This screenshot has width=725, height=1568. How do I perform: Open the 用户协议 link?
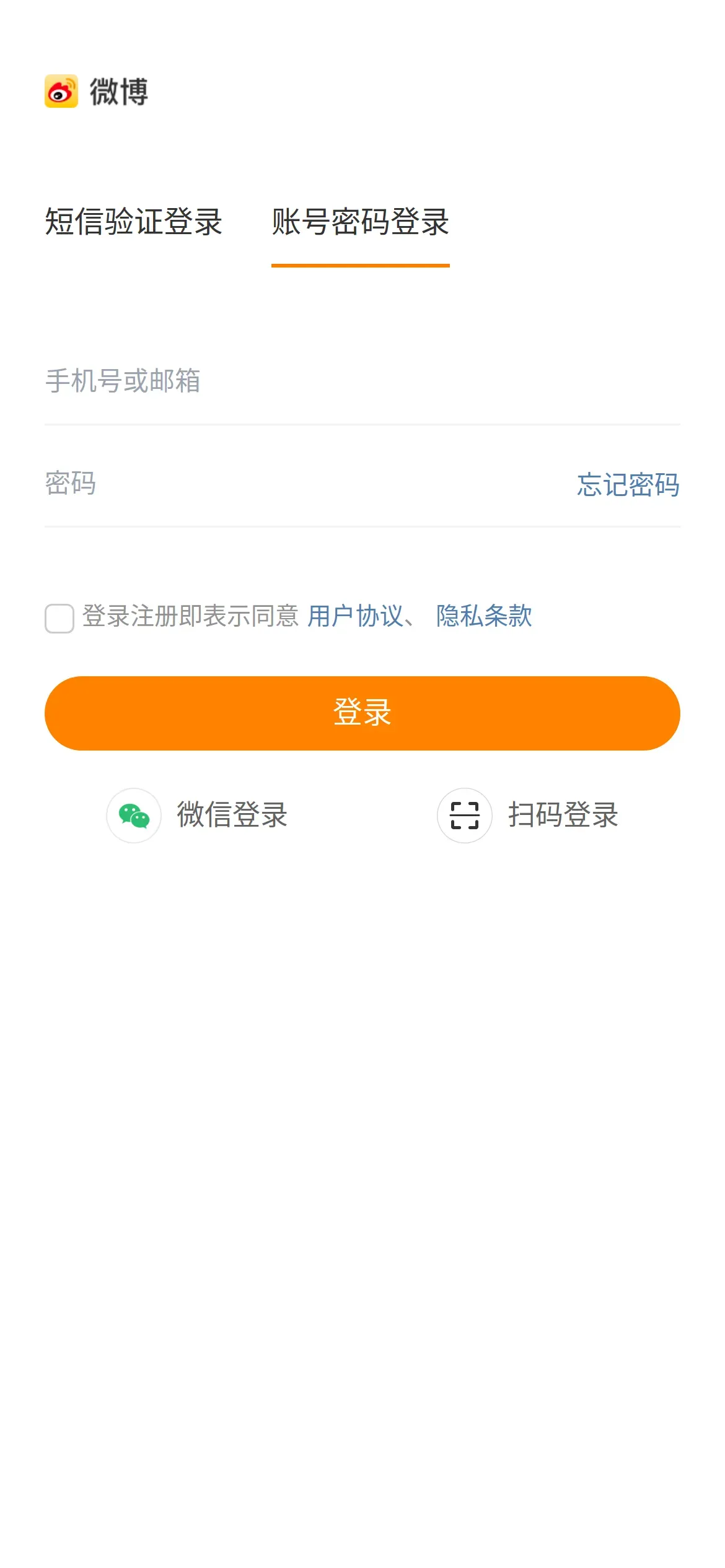pos(356,616)
